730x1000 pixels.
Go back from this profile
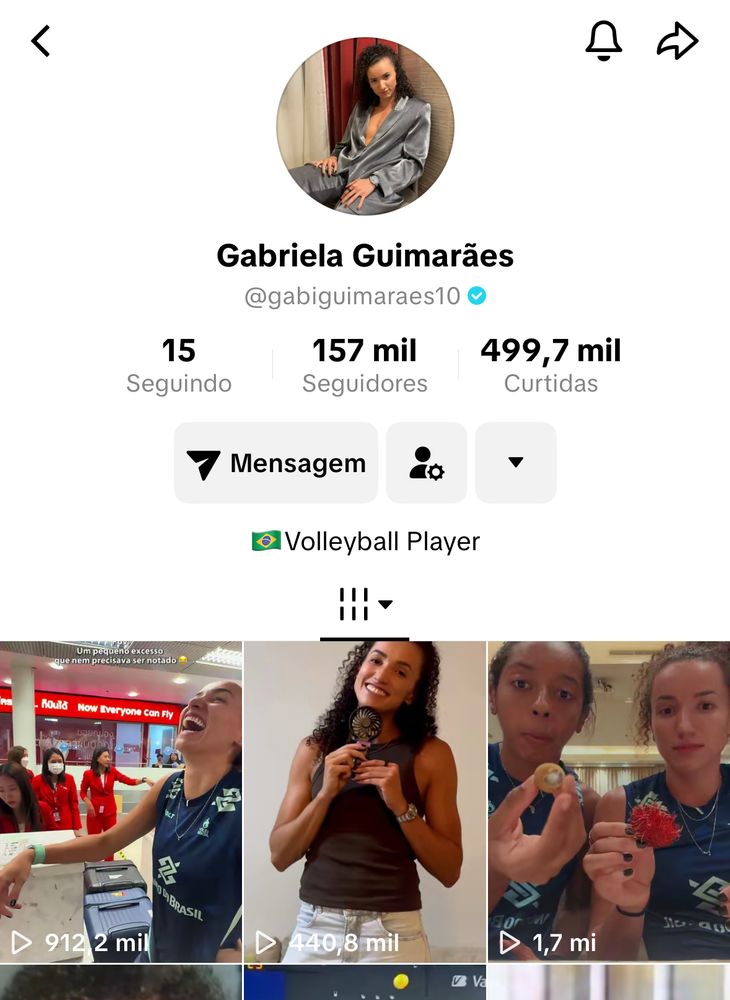41,41
